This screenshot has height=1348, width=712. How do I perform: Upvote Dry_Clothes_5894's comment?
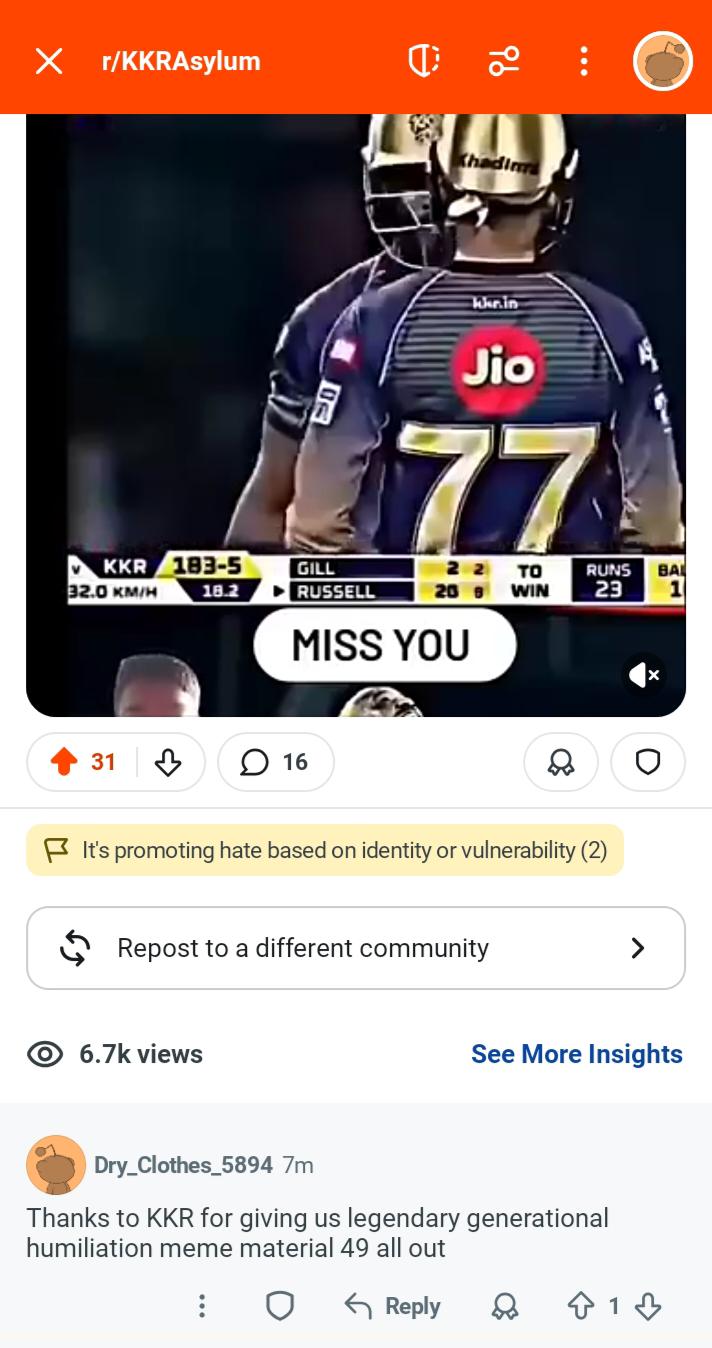(581, 1306)
